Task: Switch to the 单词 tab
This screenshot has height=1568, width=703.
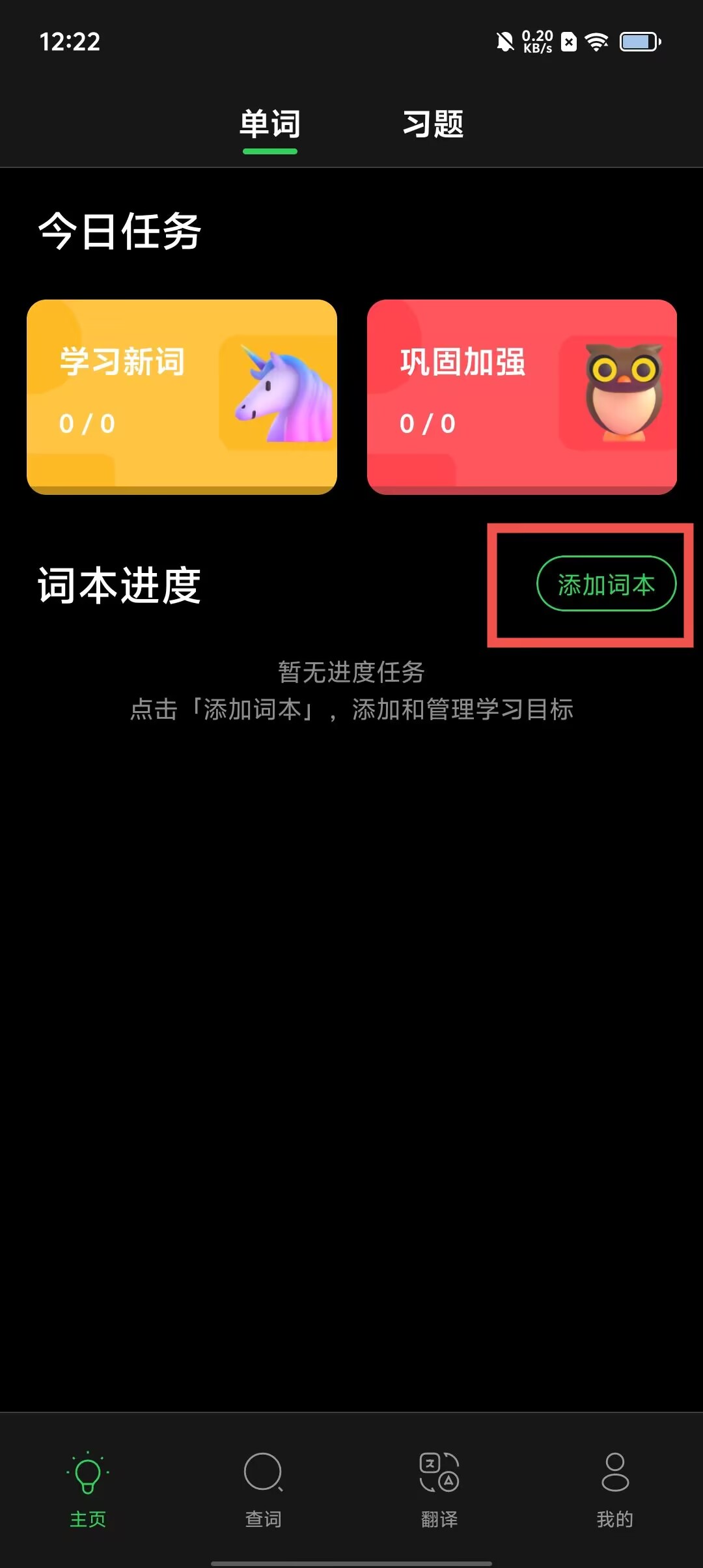Action: point(269,124)
